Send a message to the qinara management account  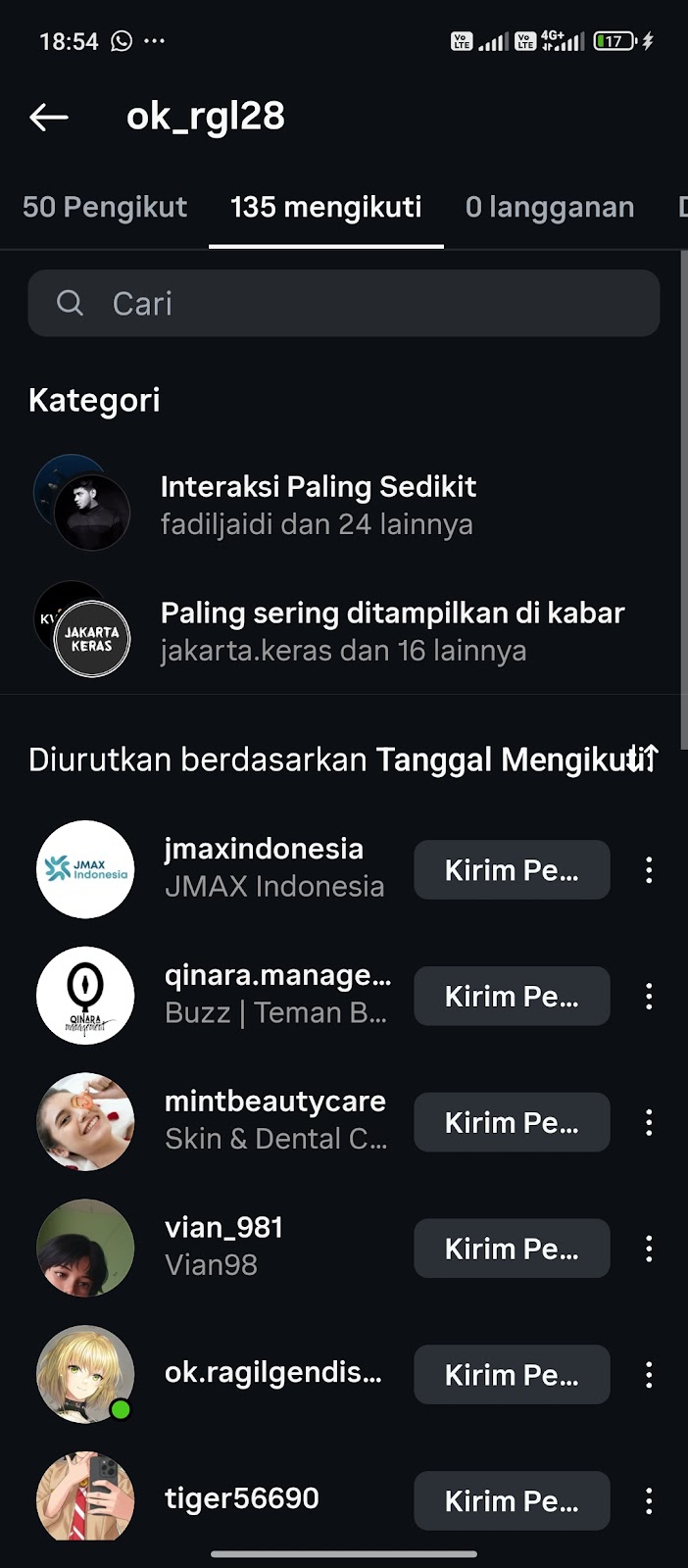[x=512, y=997]
